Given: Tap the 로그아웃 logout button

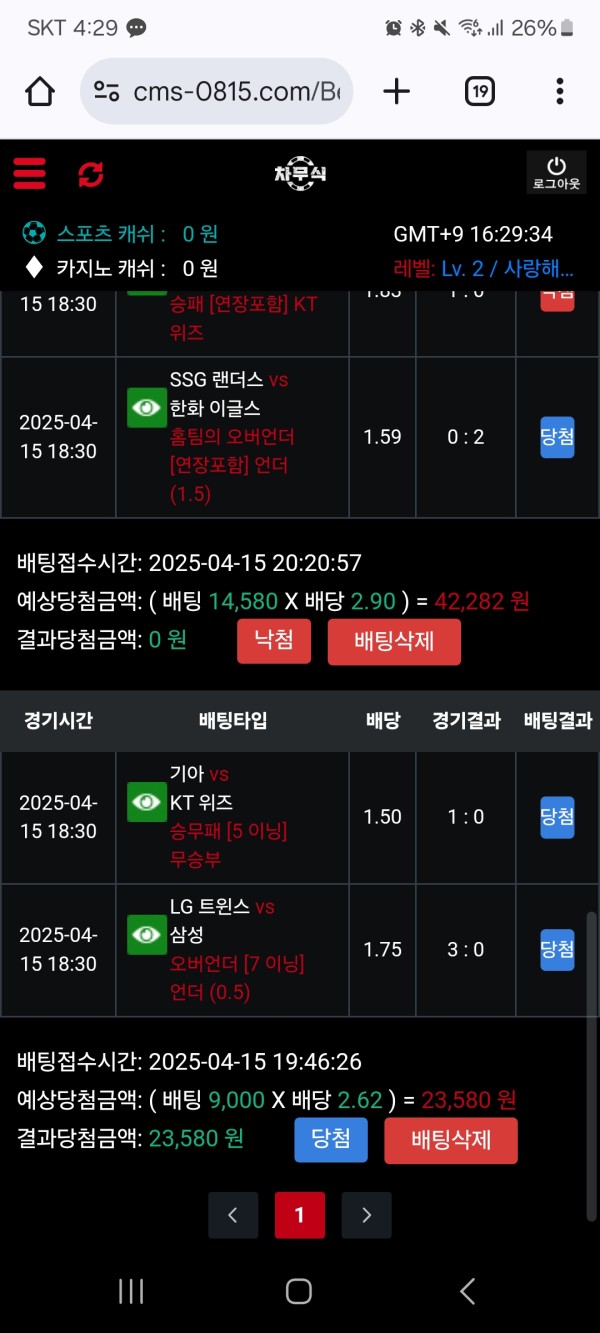Looking at the screenshot, I should click(x=557, y=172).
